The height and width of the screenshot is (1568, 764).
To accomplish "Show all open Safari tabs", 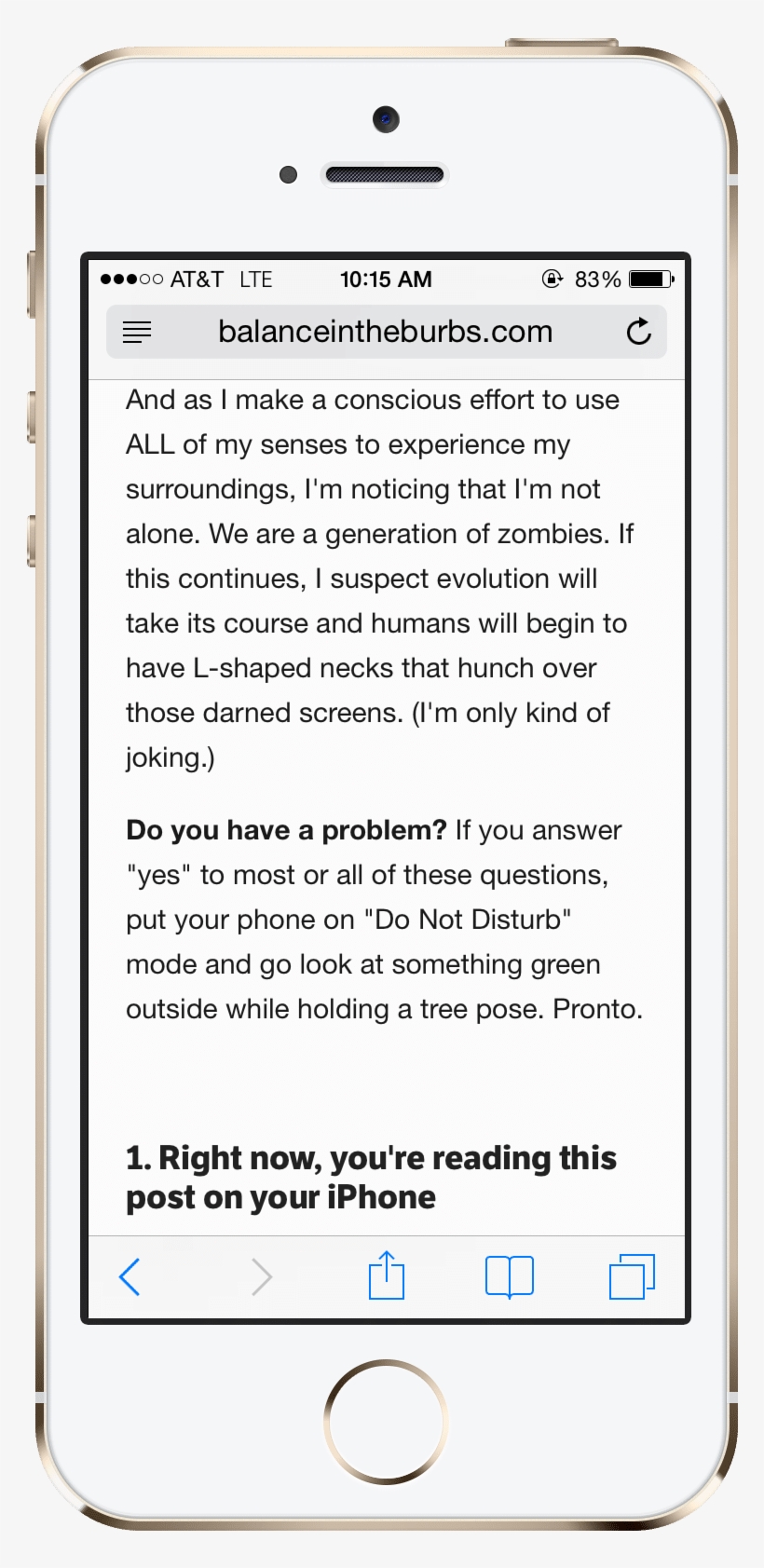I will pyautogui.click(x=632, y=1276).
